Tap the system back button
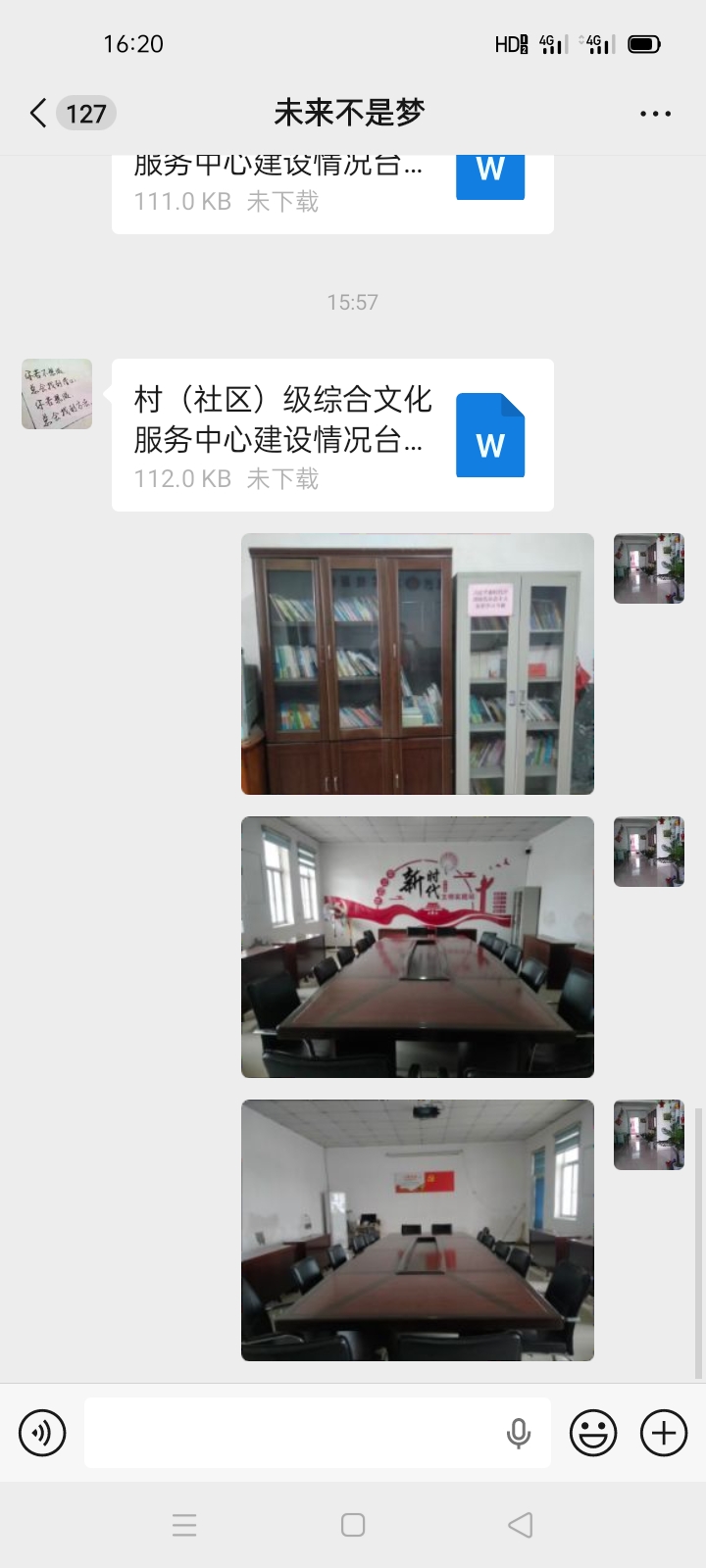706x1568 pixels. pyautogui.click(x=521, y=1525)
